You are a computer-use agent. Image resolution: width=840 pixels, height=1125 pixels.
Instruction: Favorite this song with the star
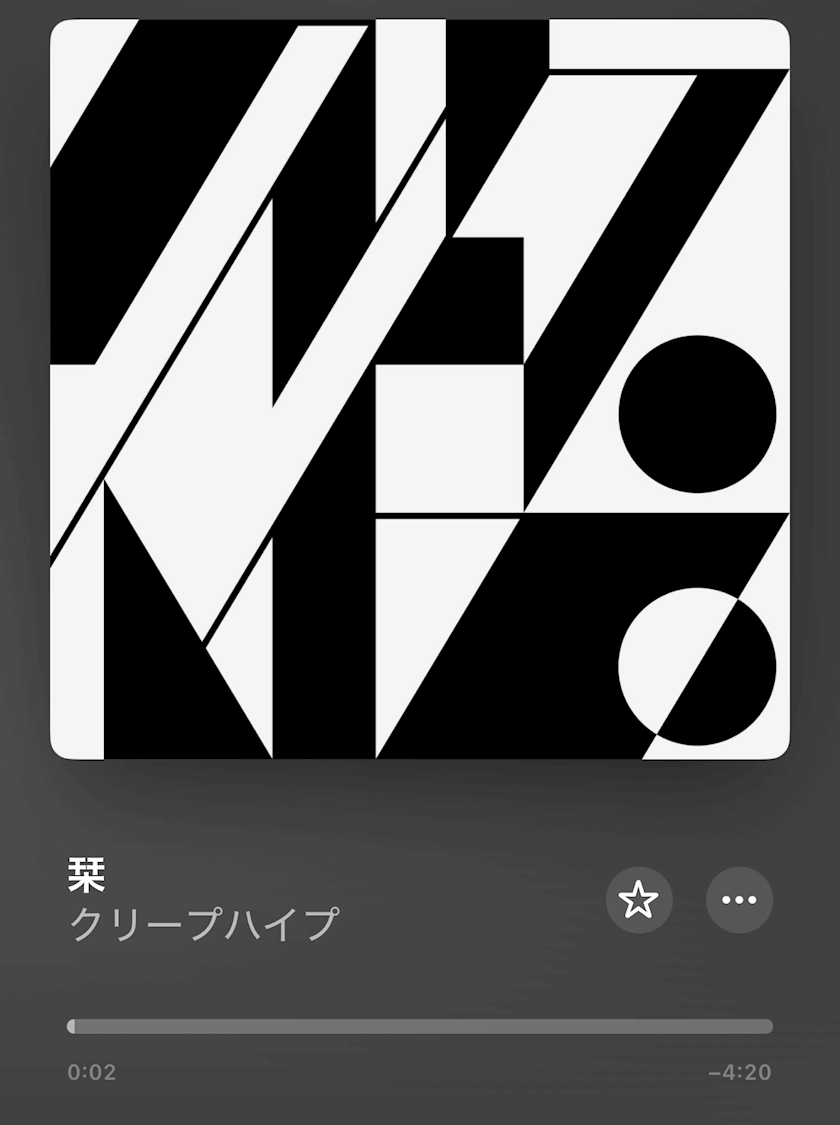tap(639, 900)
